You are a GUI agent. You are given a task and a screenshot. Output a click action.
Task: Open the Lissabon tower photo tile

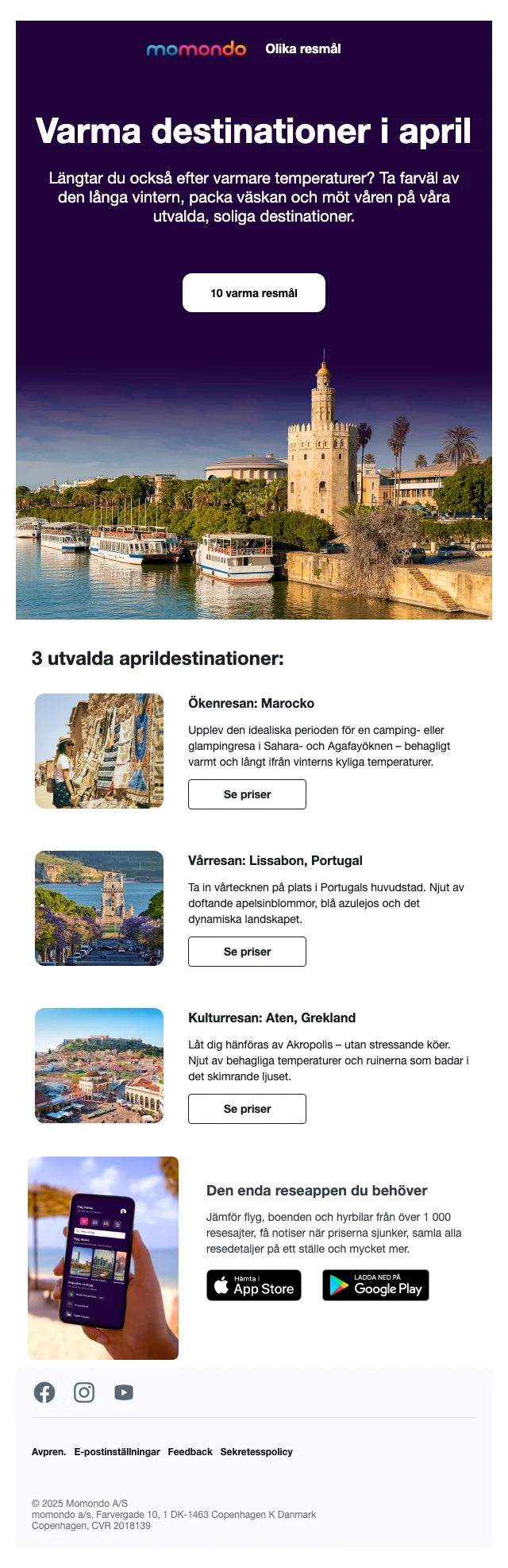pos(99,908)
